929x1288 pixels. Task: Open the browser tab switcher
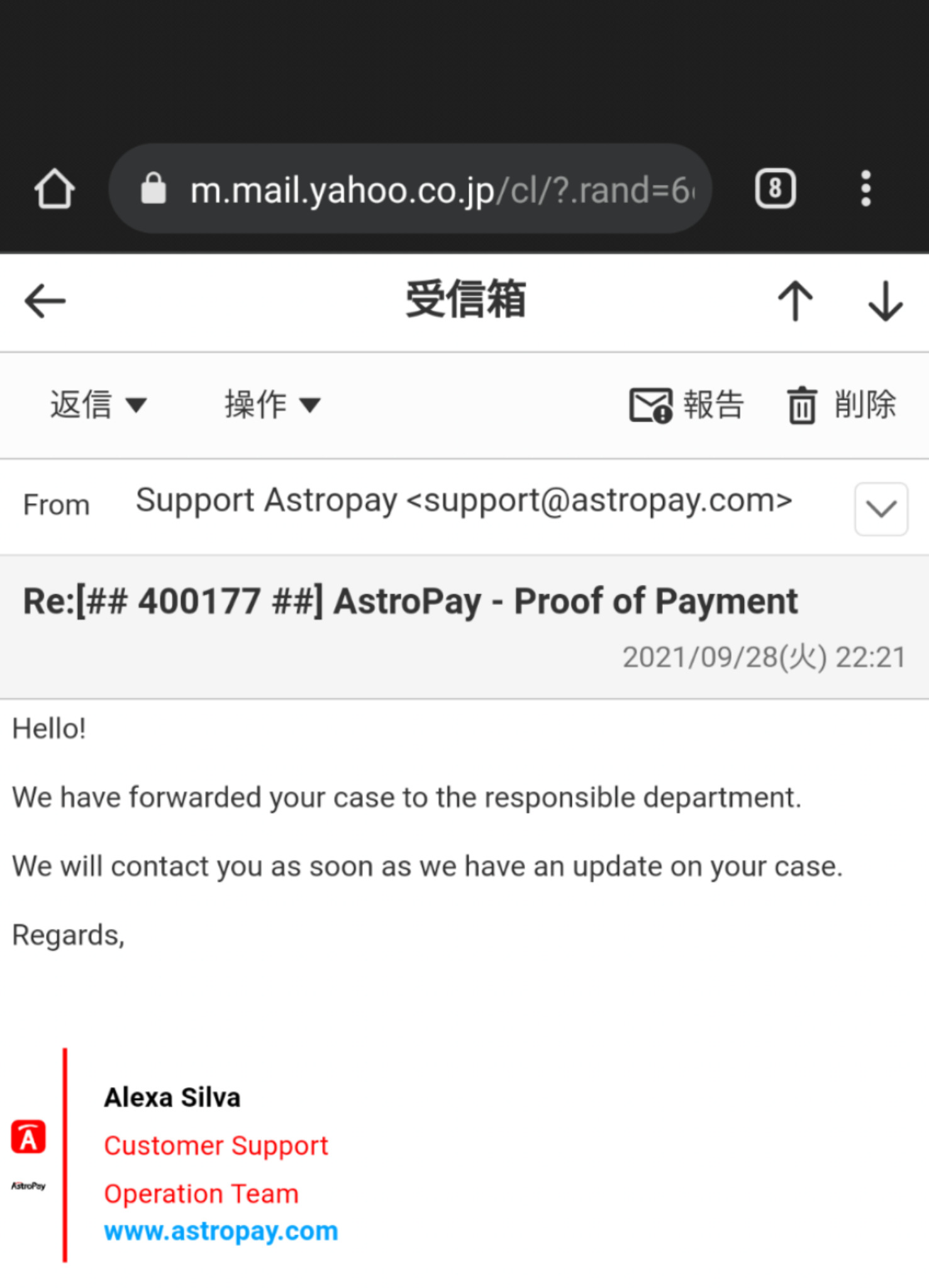(x=775, y=189)
